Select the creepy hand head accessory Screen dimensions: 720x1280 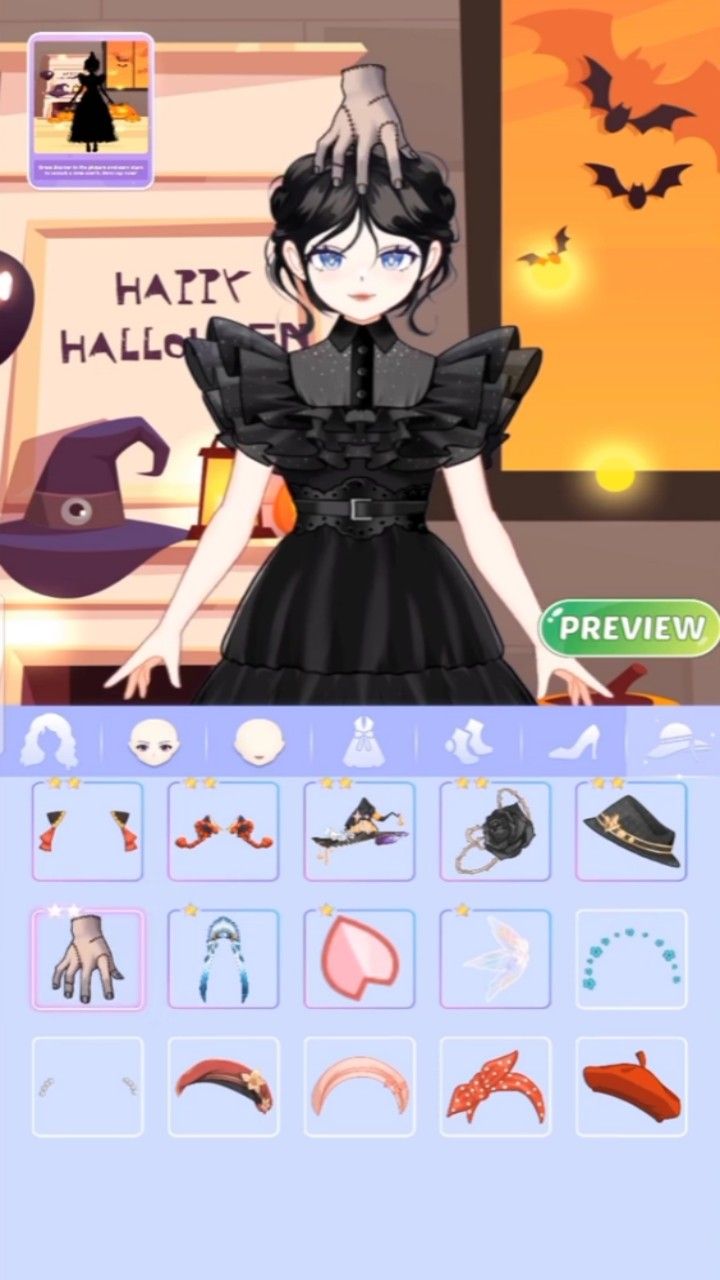(x=88, y=959)
